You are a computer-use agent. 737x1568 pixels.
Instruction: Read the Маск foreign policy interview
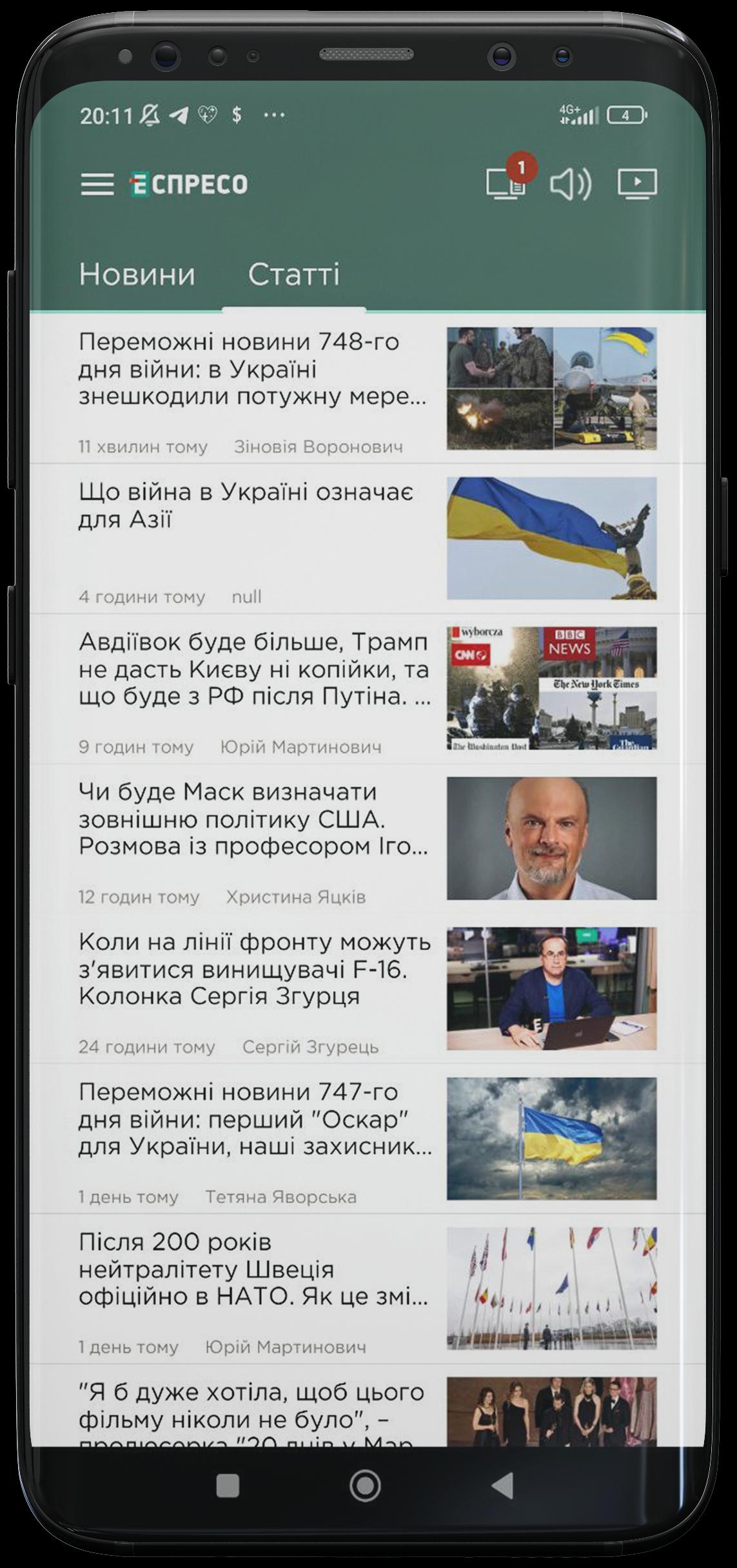368,838
